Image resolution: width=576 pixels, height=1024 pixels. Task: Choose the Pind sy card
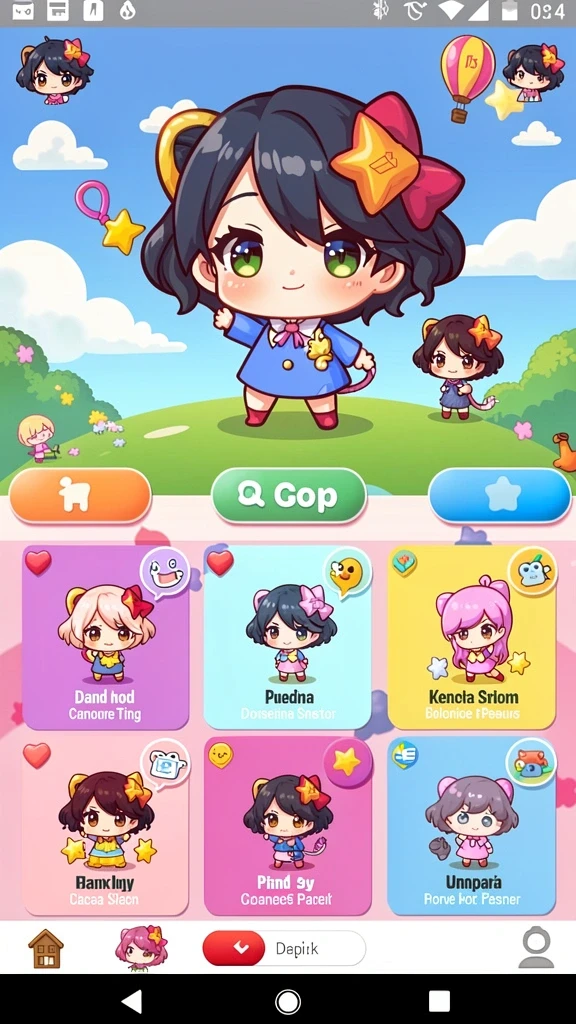287,826
